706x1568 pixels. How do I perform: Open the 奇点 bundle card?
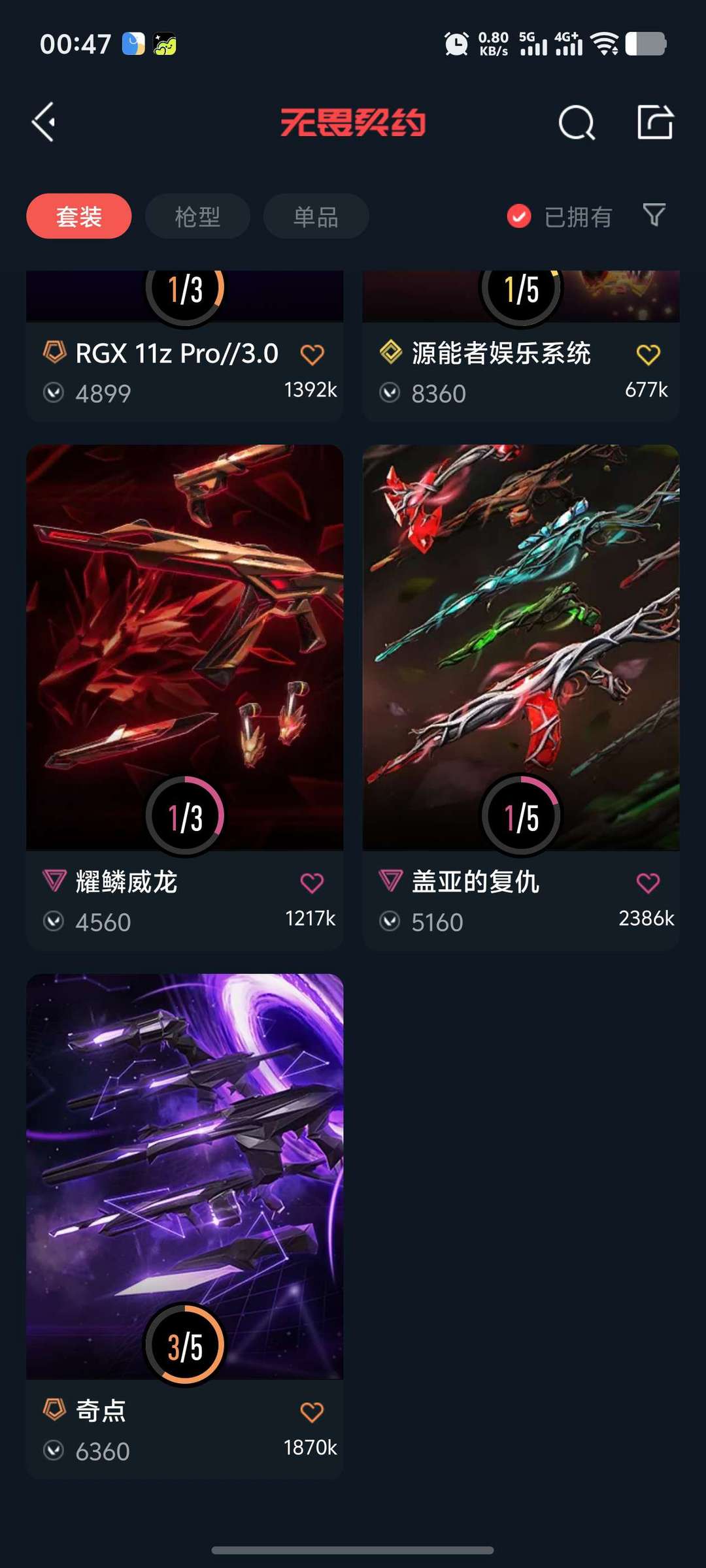184,1227
